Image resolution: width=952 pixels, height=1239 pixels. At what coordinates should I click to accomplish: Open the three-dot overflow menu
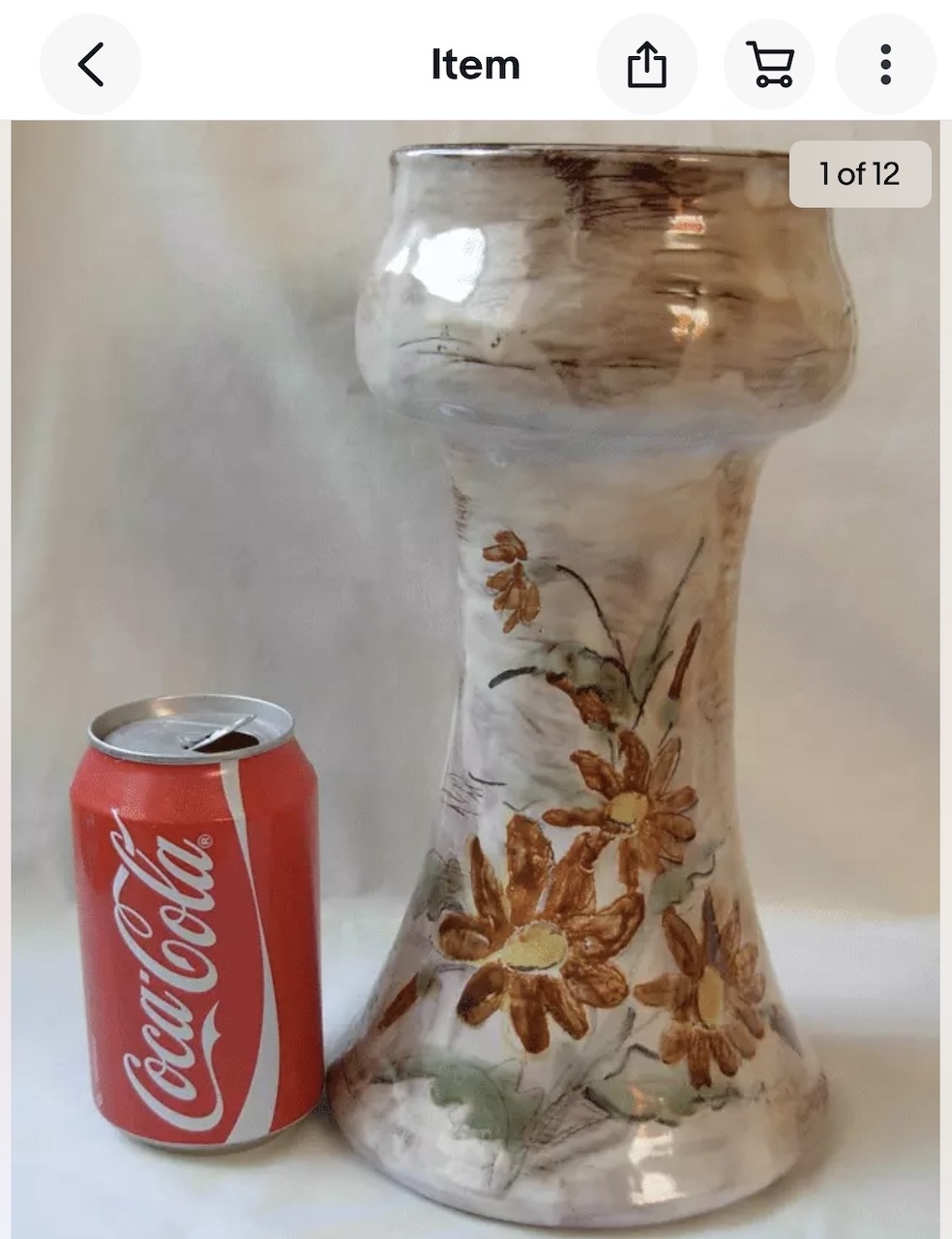pos(885,65)
